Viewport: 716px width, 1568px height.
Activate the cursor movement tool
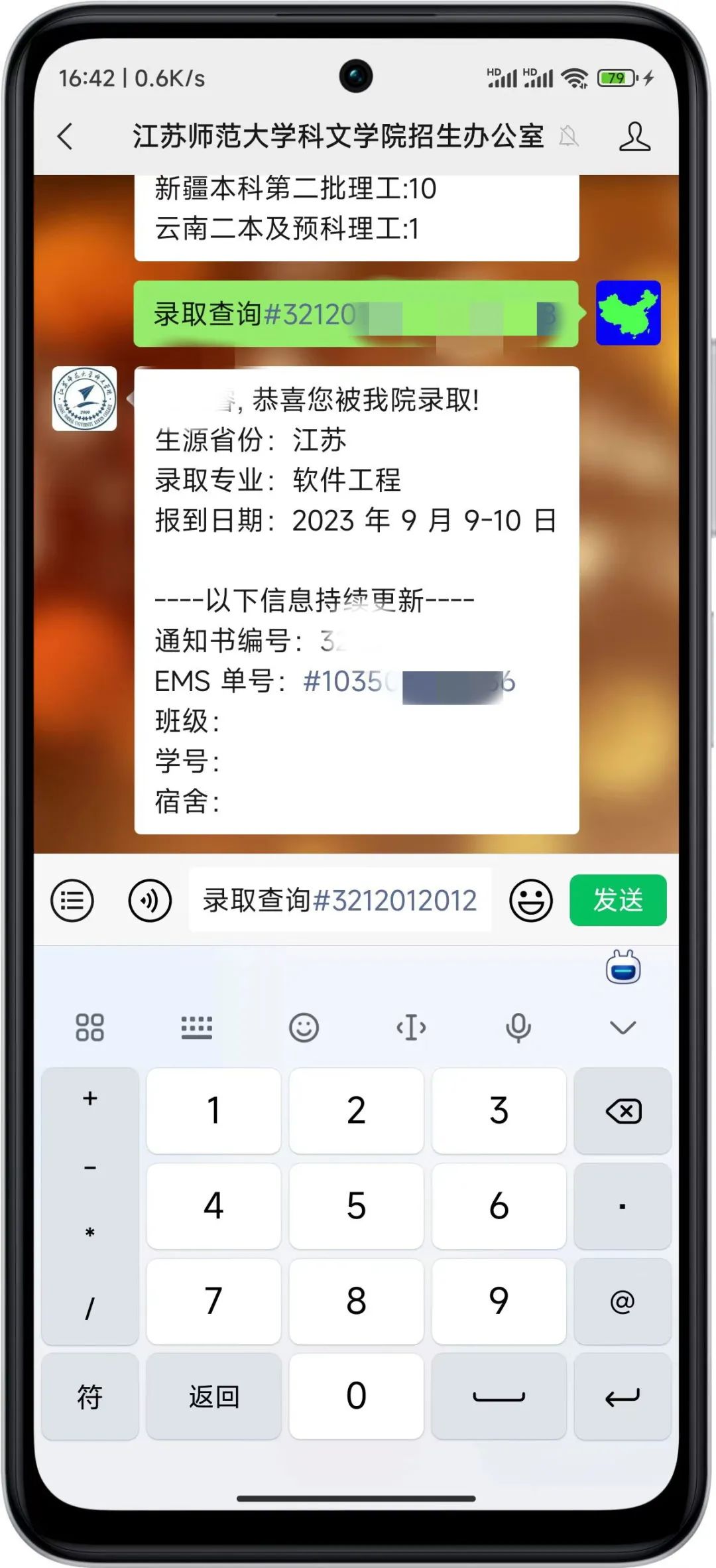coord(411,1027)
